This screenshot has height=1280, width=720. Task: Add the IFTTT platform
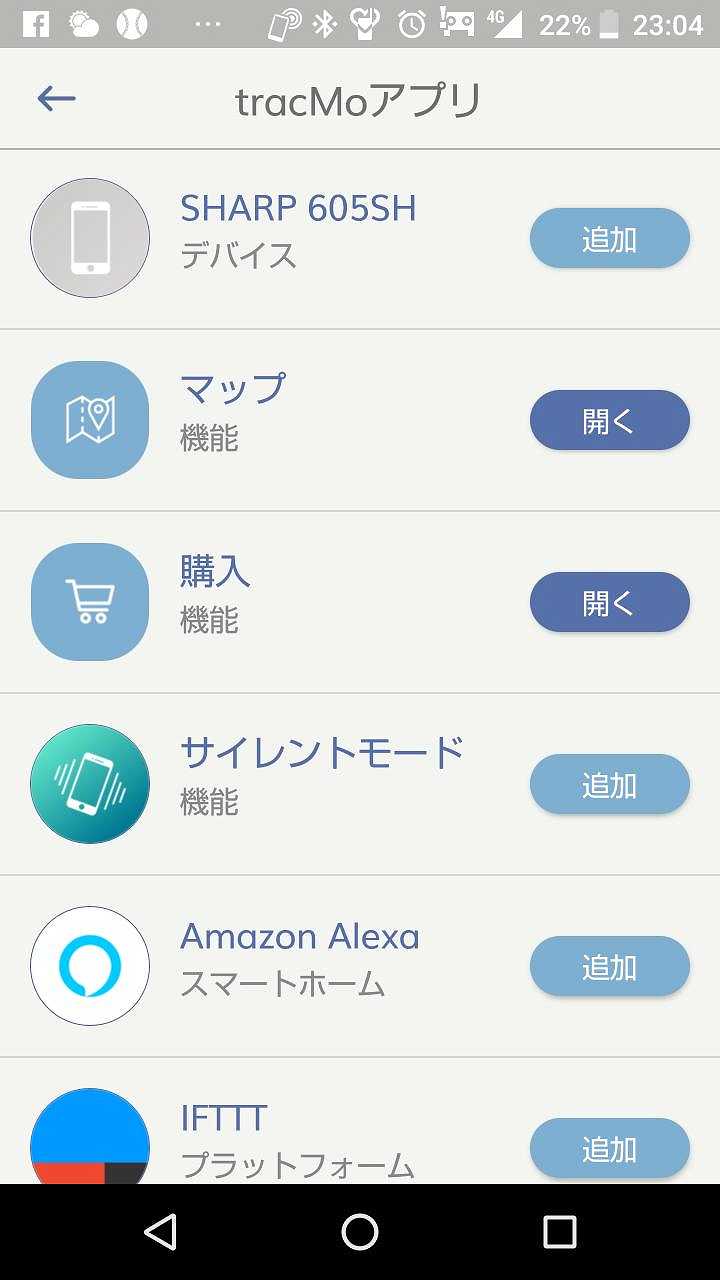609,1148
